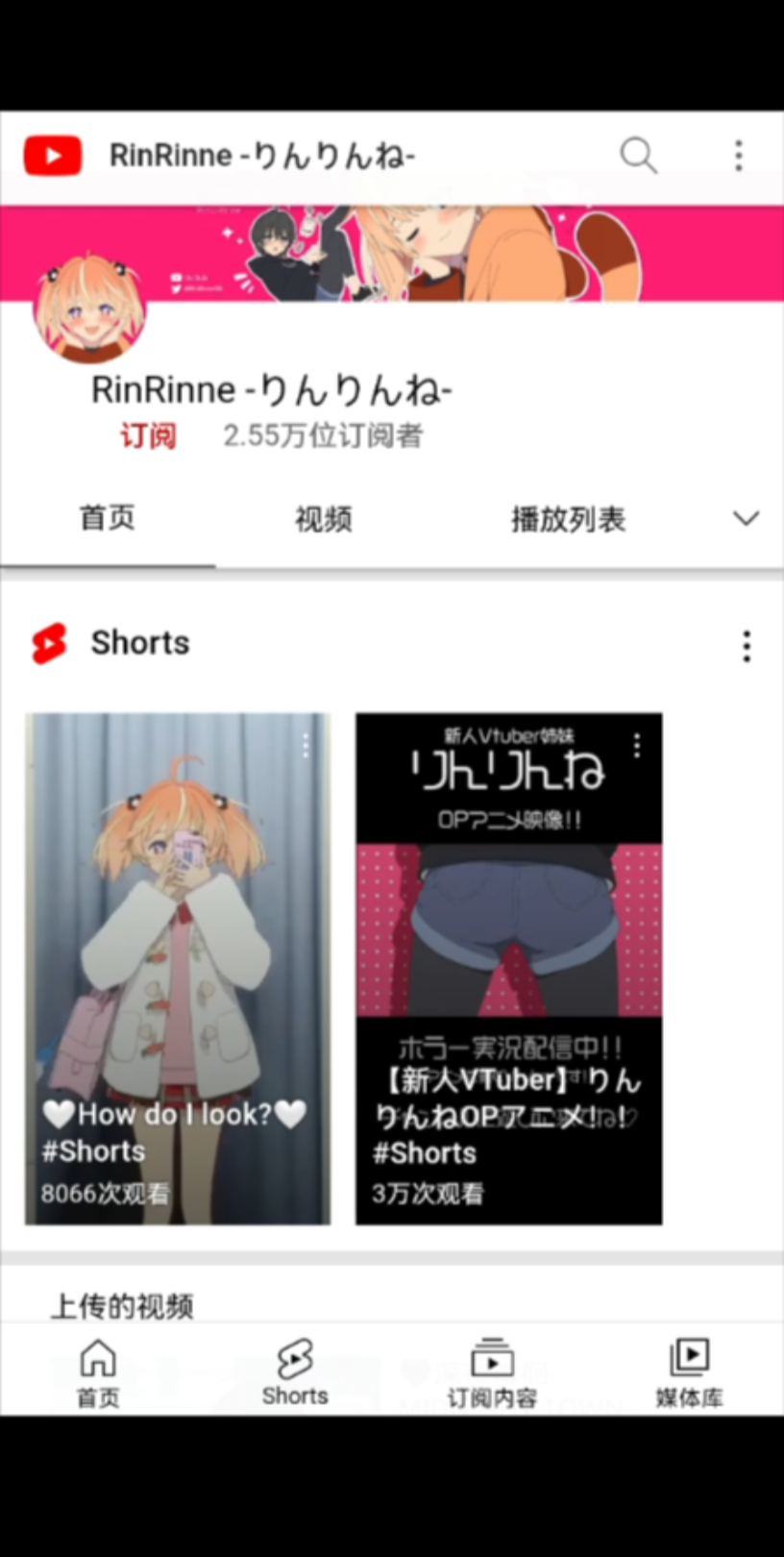Expand more channel tabs with the chevron
The width and height of the screenshot is (784, 1557).
pos(746,519)
